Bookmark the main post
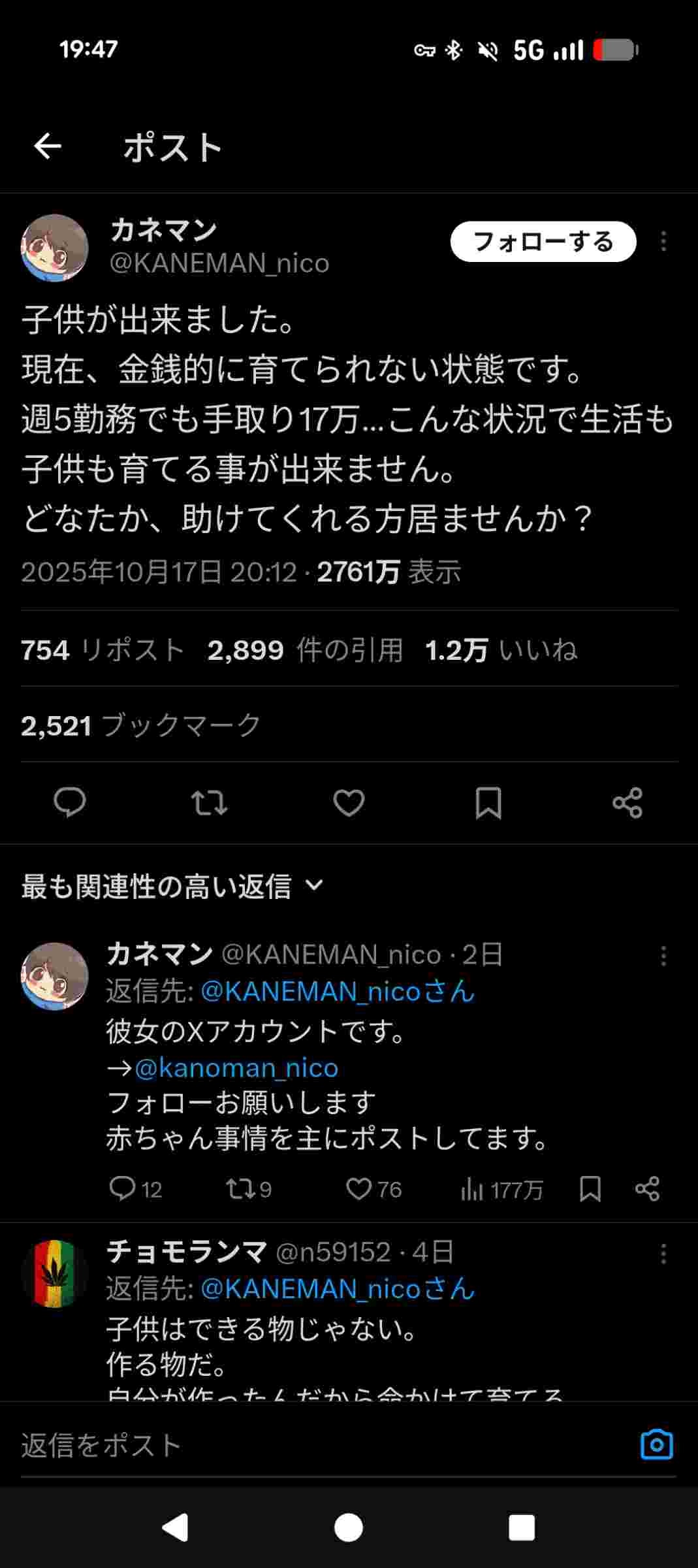Viewport: 698px width, 1568px height. tap(488, 802)
